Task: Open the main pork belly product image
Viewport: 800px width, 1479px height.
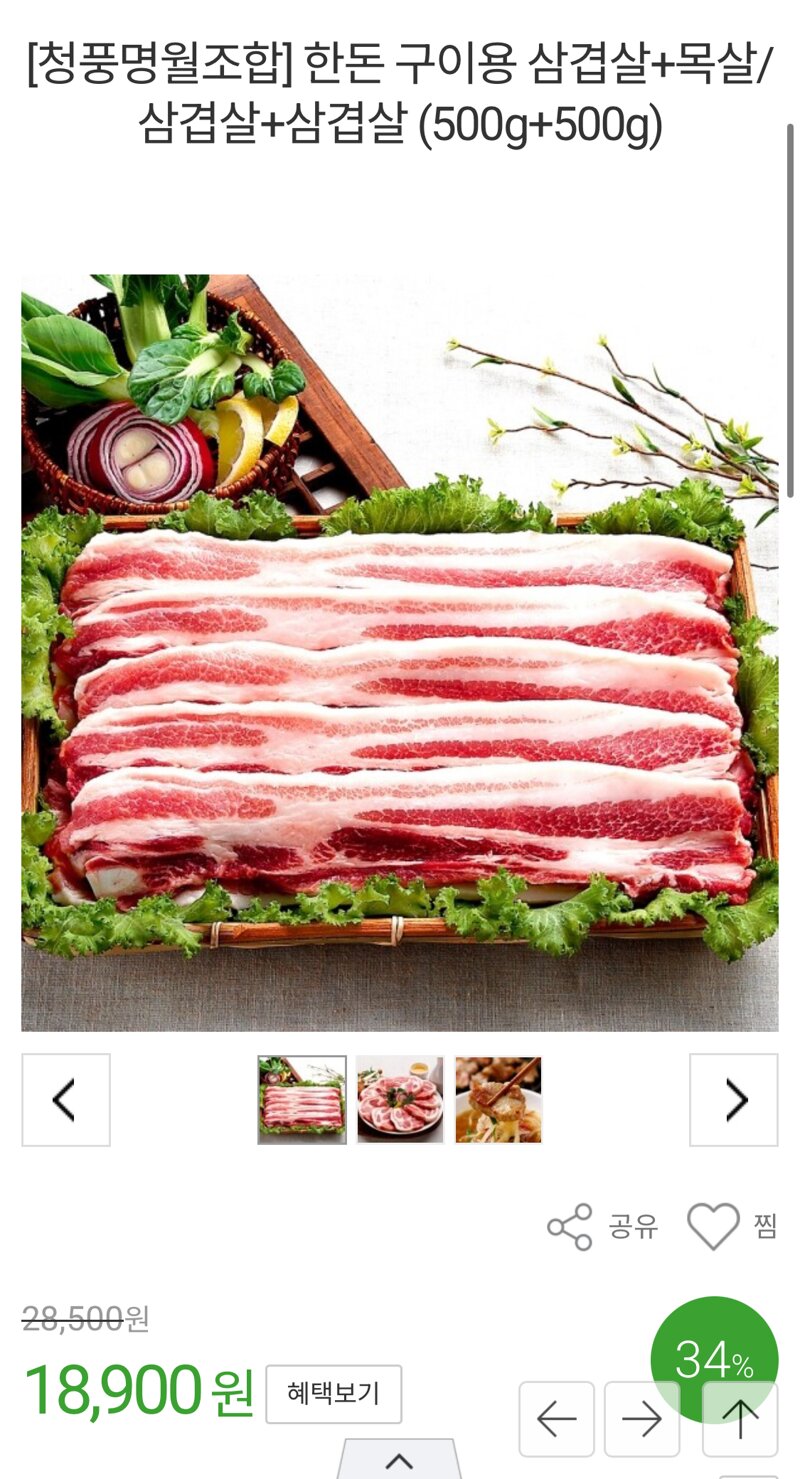Action: point(400,652)
